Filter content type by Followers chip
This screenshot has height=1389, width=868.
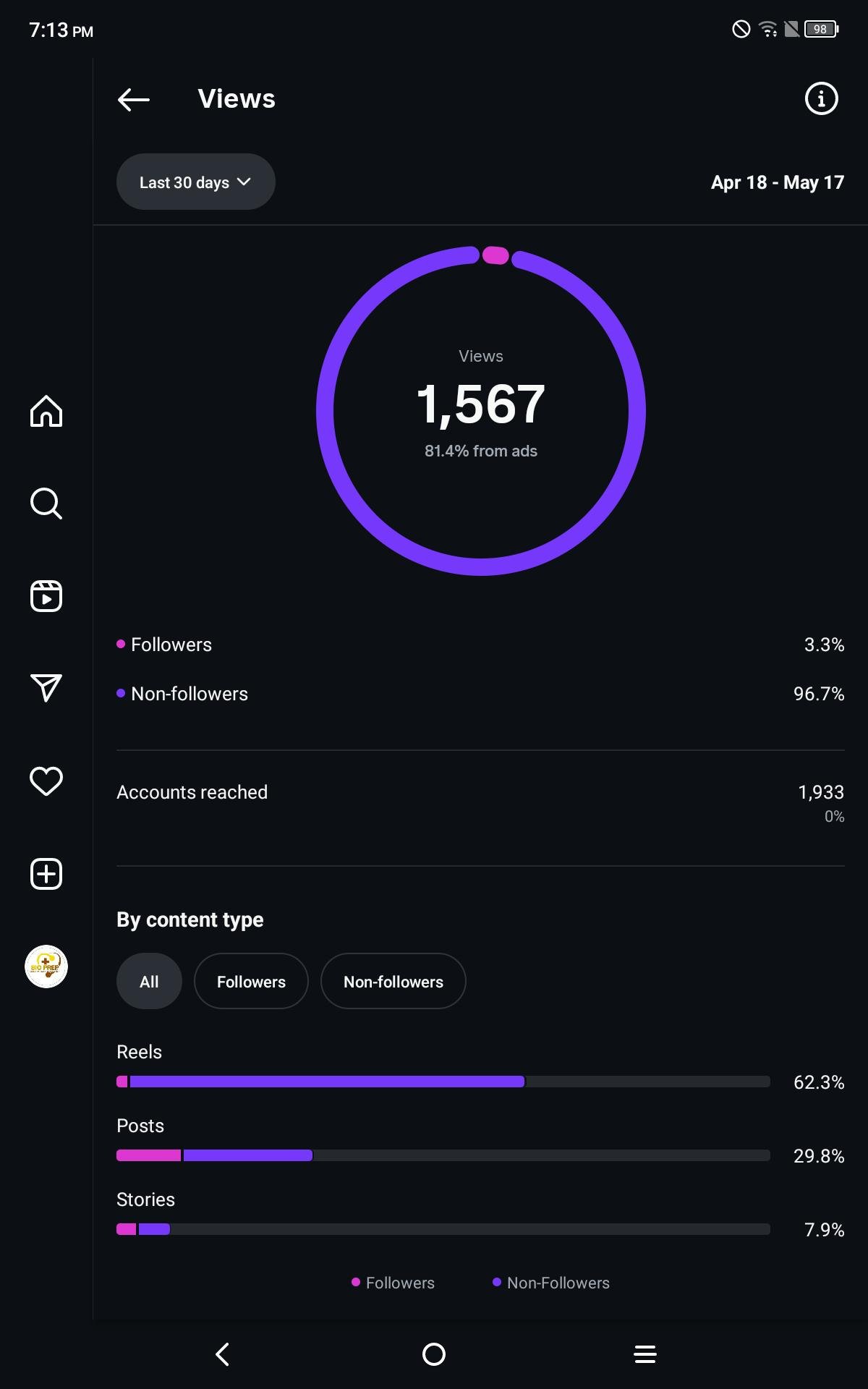coord(251,981)
